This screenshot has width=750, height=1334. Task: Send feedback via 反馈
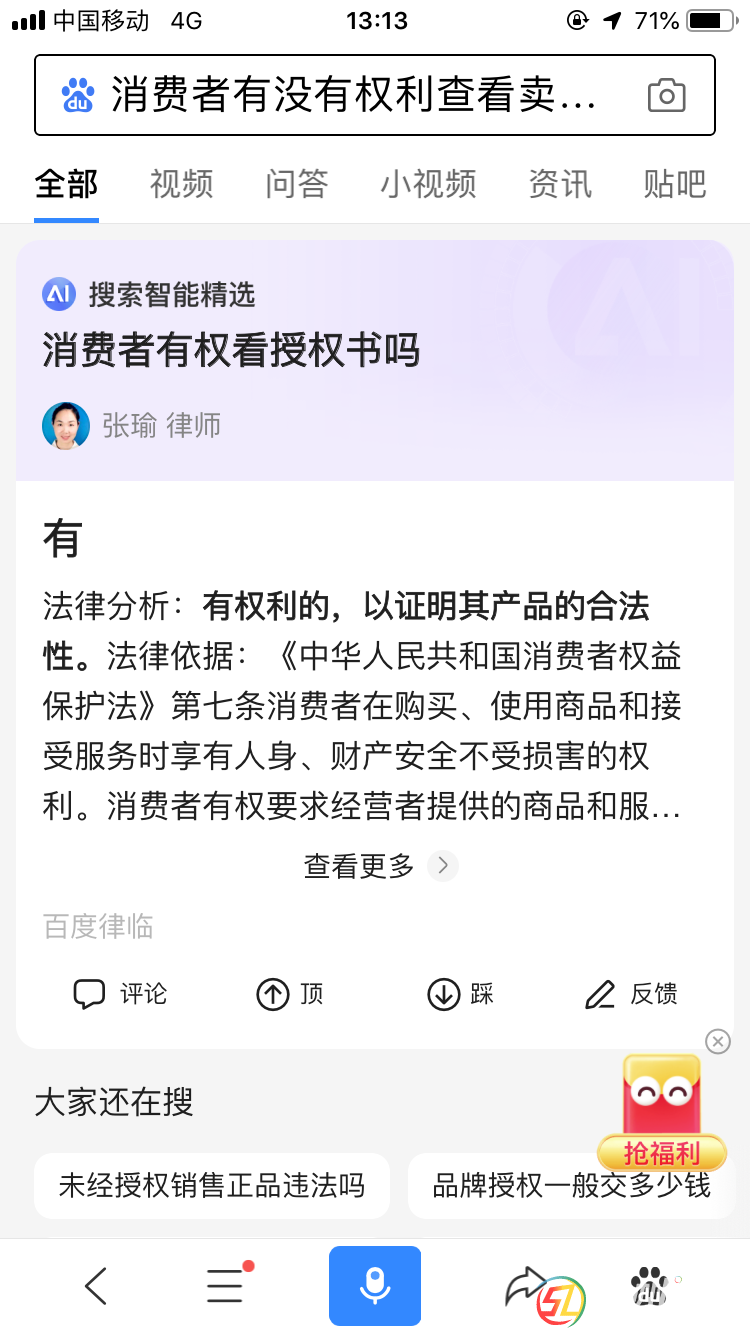coord(632,994)
